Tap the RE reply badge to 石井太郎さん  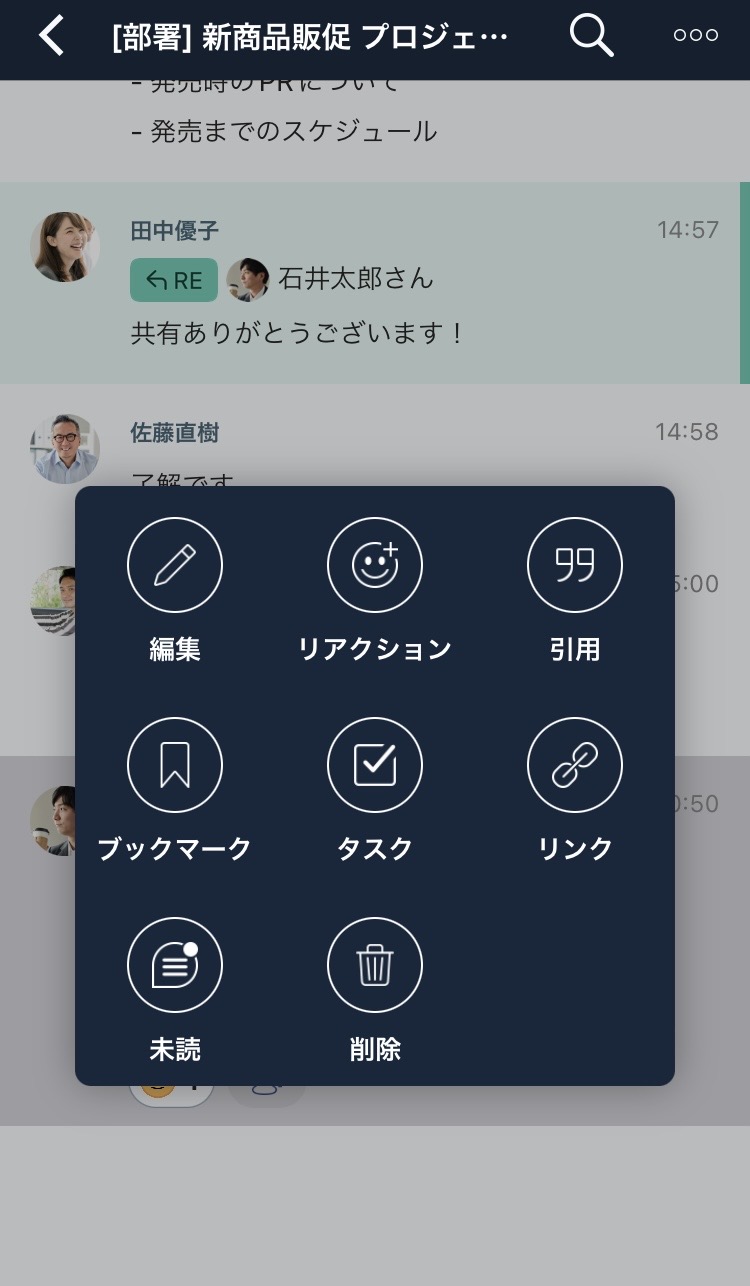pyautogui.click(x=174, y=280)
